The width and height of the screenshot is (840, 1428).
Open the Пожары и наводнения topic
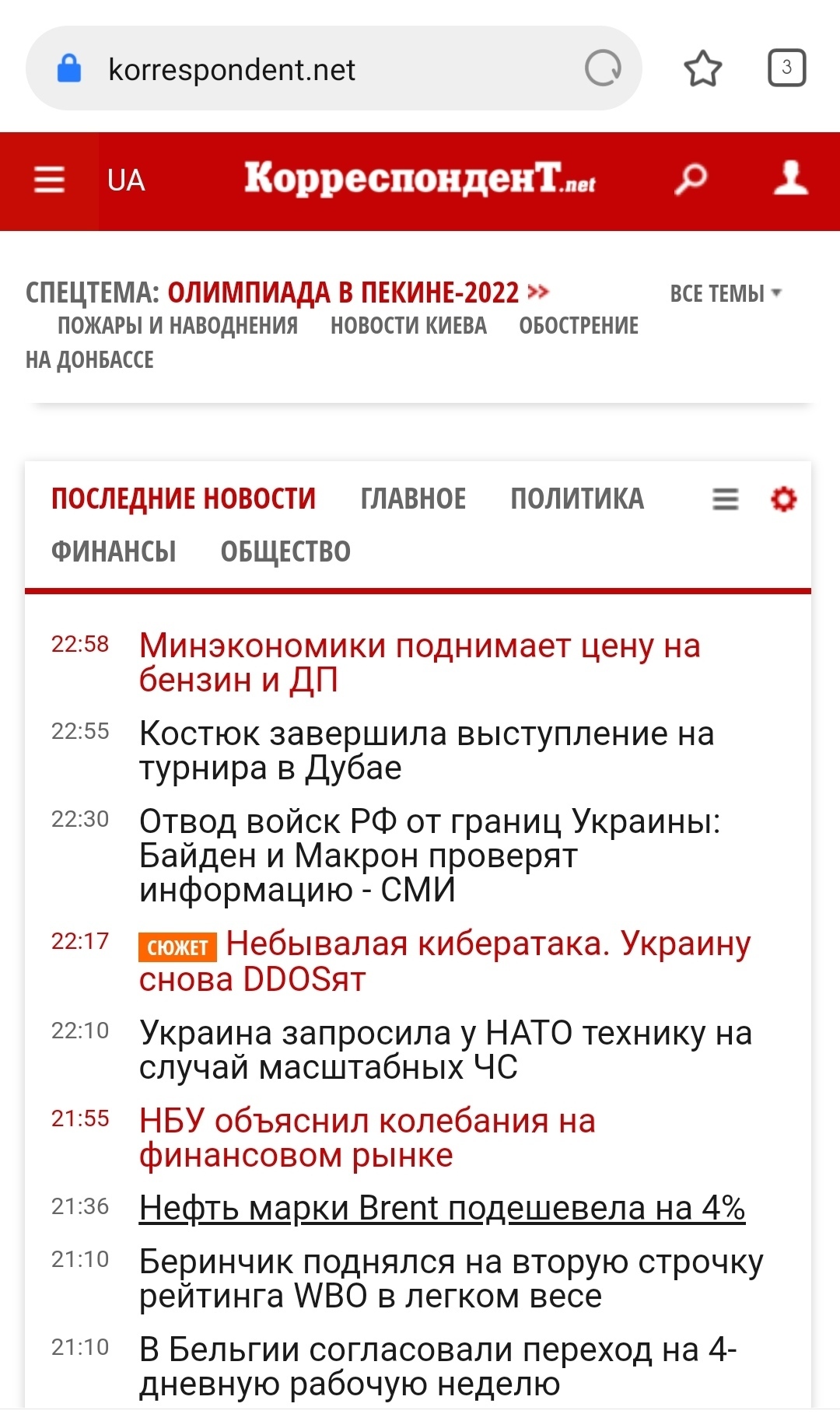pos(177,326)
